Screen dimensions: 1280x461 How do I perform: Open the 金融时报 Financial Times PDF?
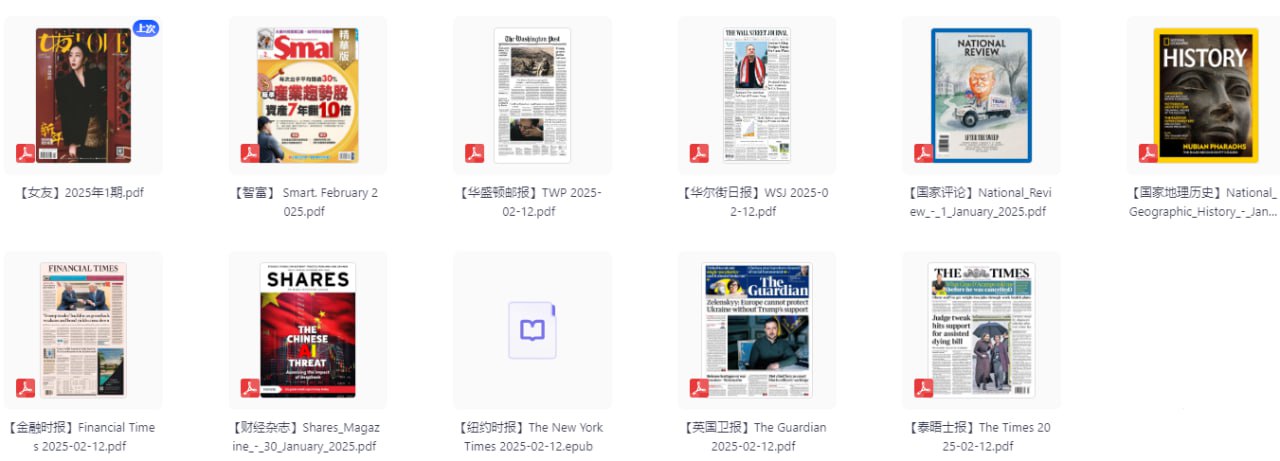(x=83, y=331)
